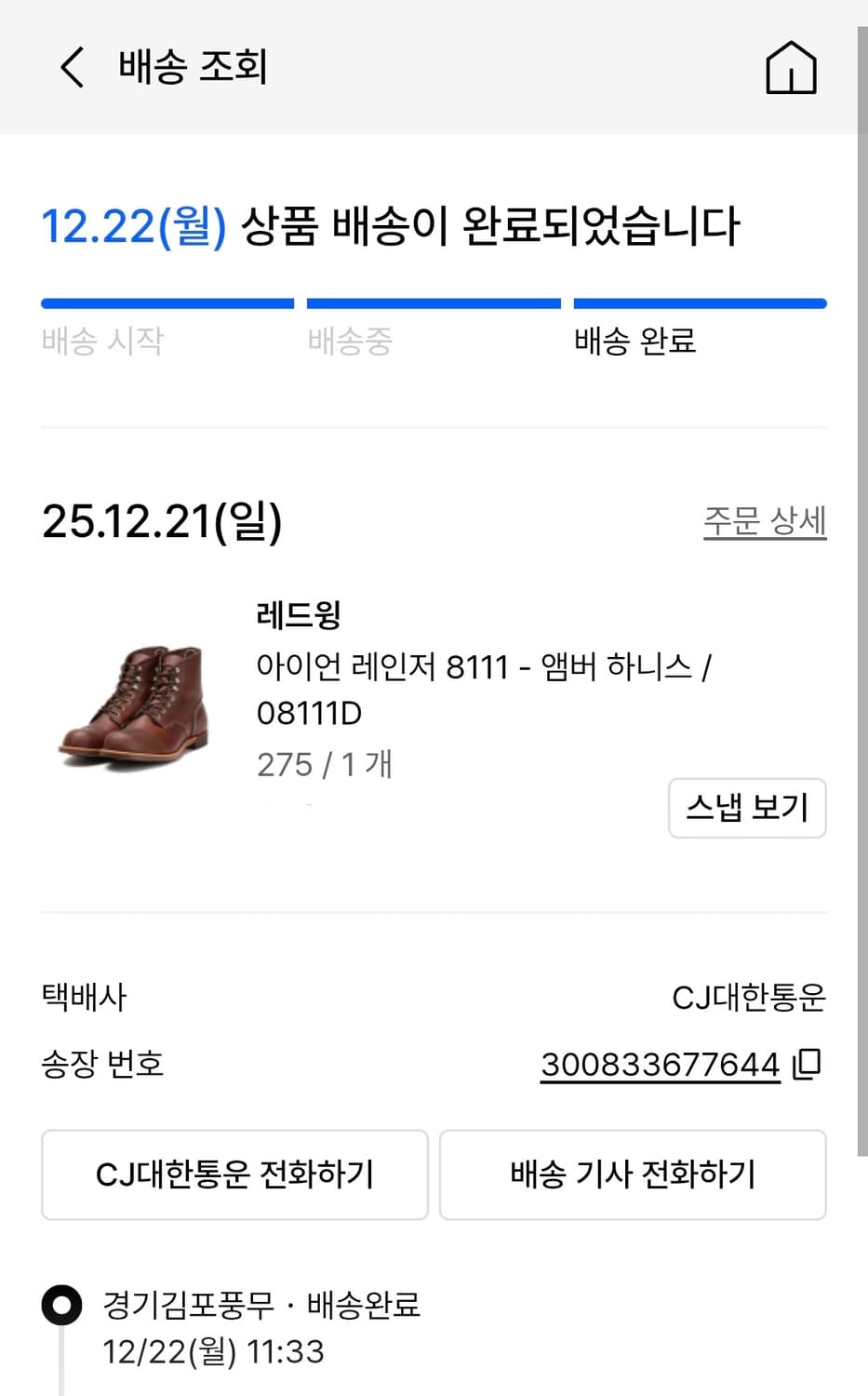Call CJ대한통운 using the left button

234,1175
